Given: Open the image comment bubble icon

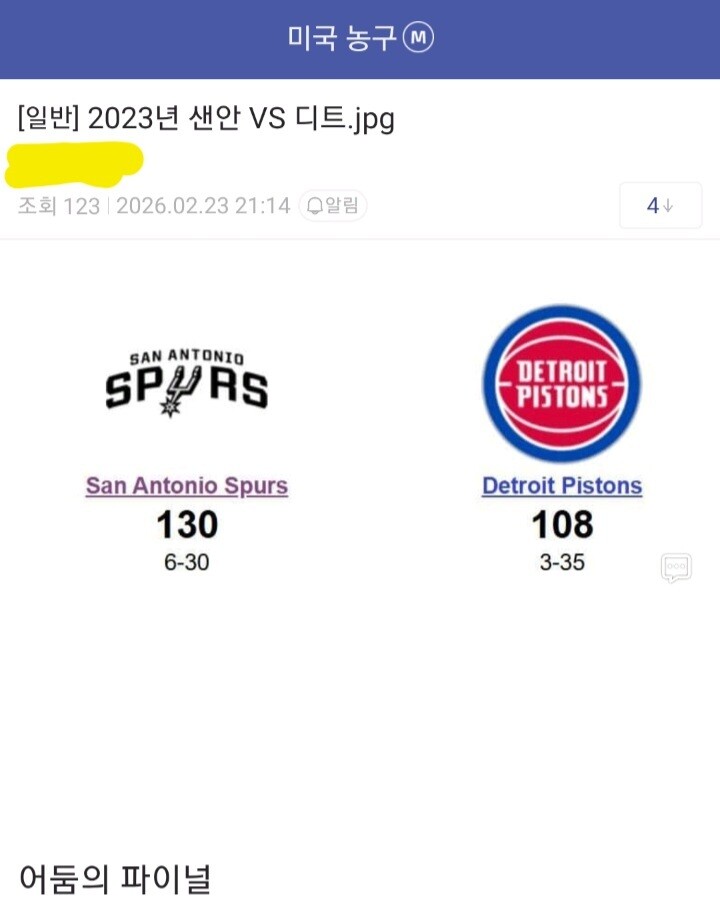Looking at the screenshot, I should click(676, 567).
